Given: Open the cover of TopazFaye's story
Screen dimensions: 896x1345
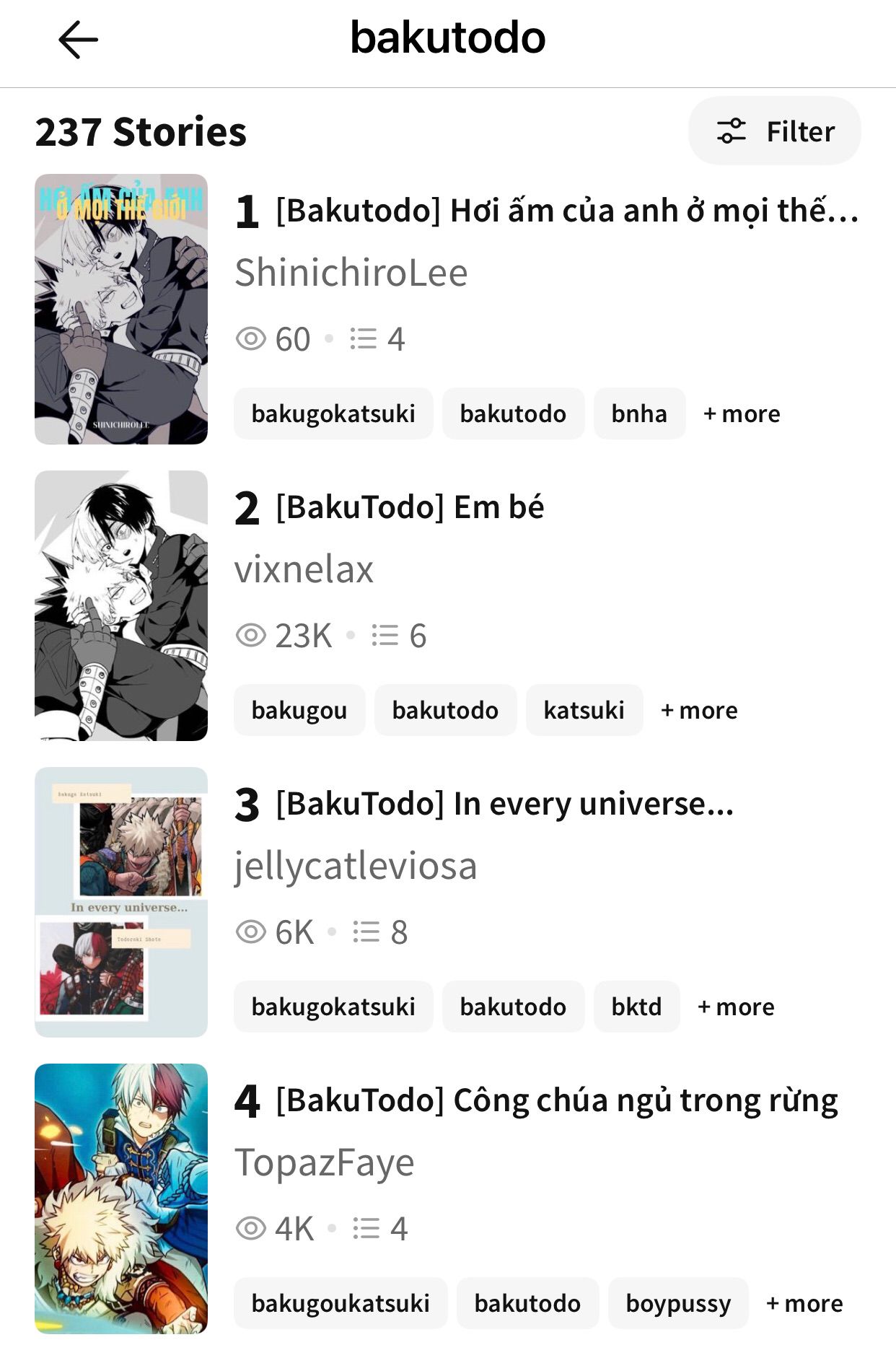Looking at the screenshot, I should [121, 1199].
